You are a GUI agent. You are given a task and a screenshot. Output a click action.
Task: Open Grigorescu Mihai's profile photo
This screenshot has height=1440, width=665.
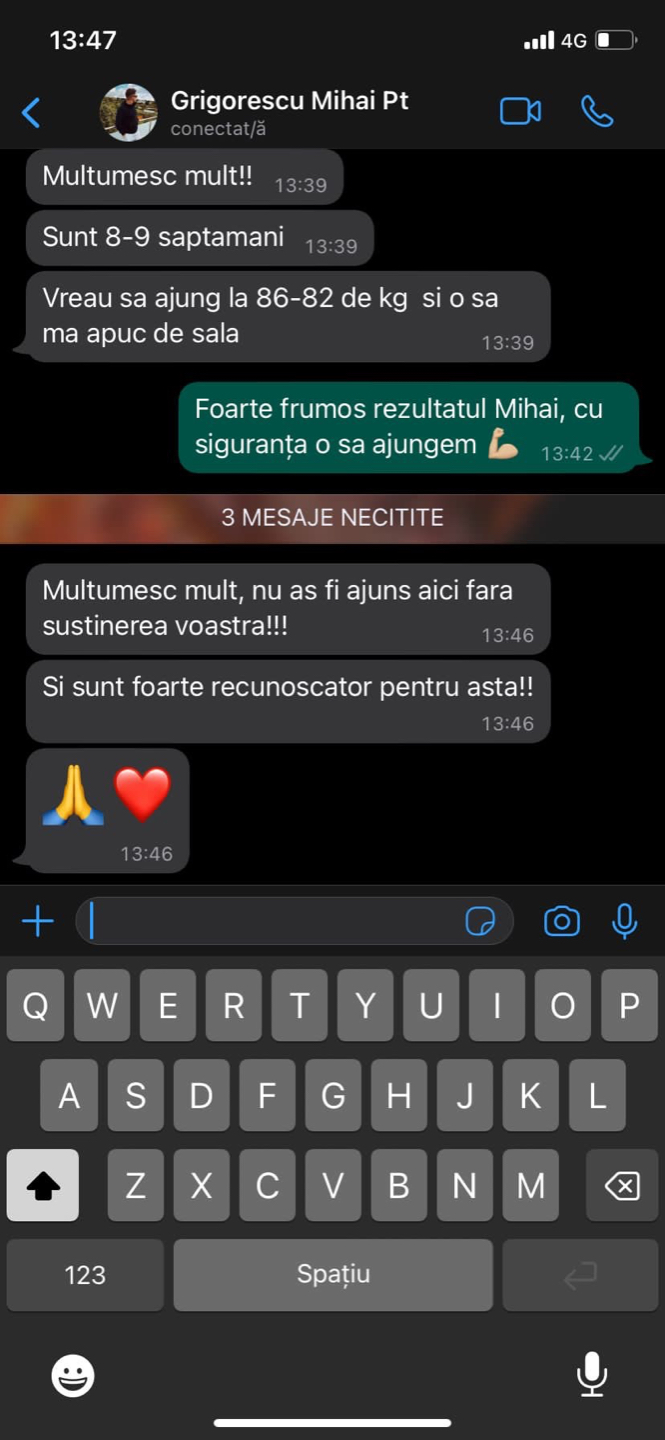coord(128,113)
